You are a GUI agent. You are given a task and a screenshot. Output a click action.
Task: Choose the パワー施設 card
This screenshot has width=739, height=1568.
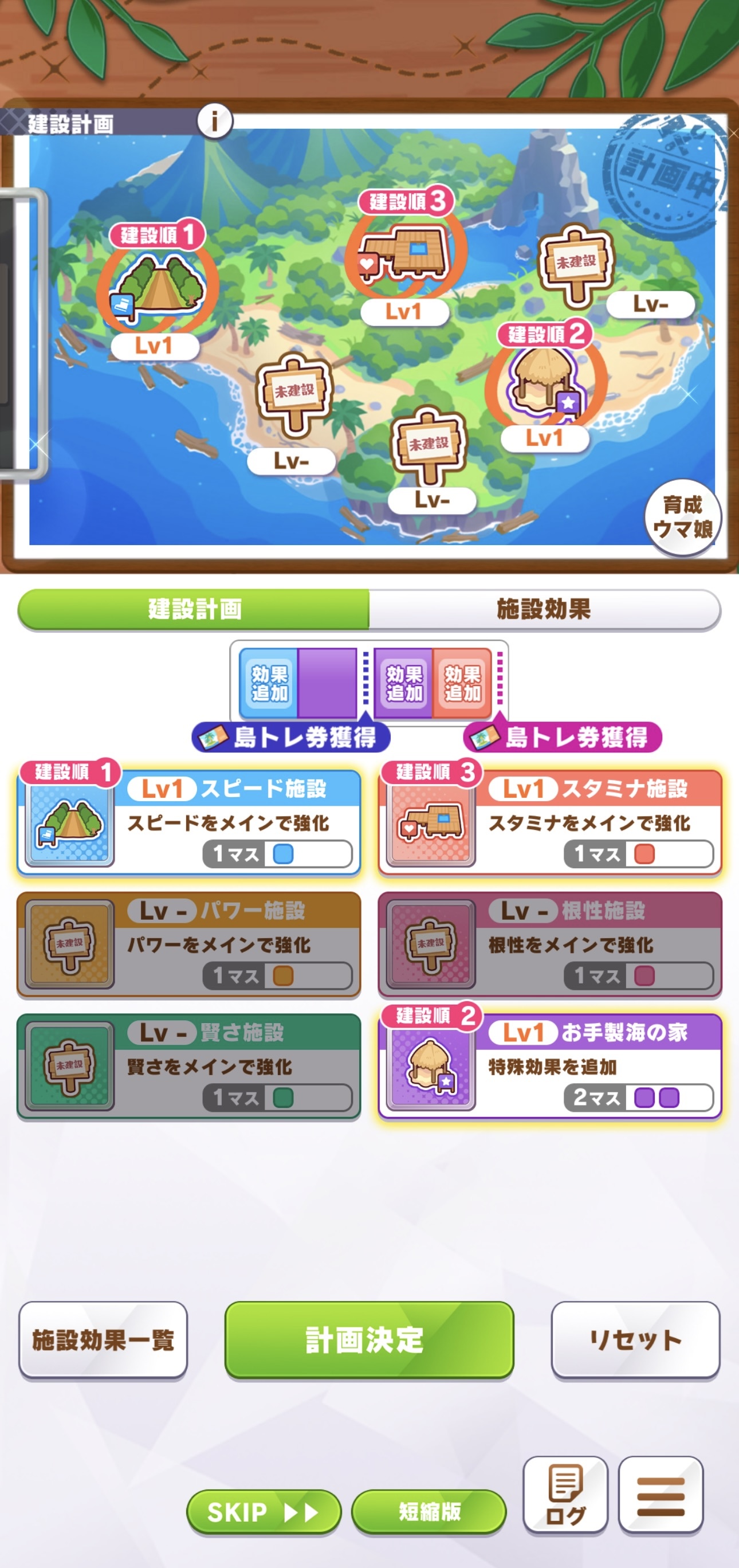click(x=189, y=944)
